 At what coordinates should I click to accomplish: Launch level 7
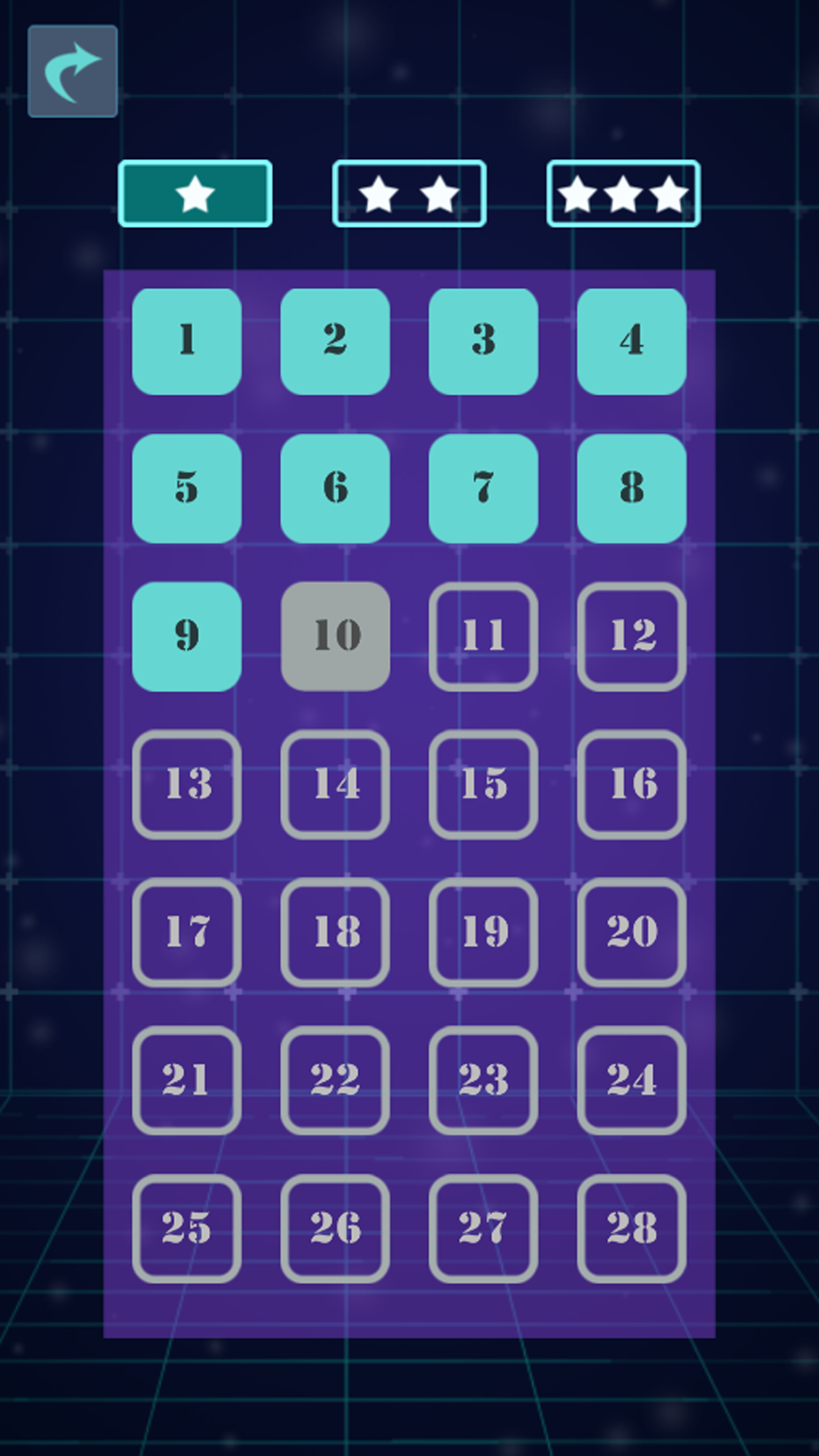tap(483, 489)
